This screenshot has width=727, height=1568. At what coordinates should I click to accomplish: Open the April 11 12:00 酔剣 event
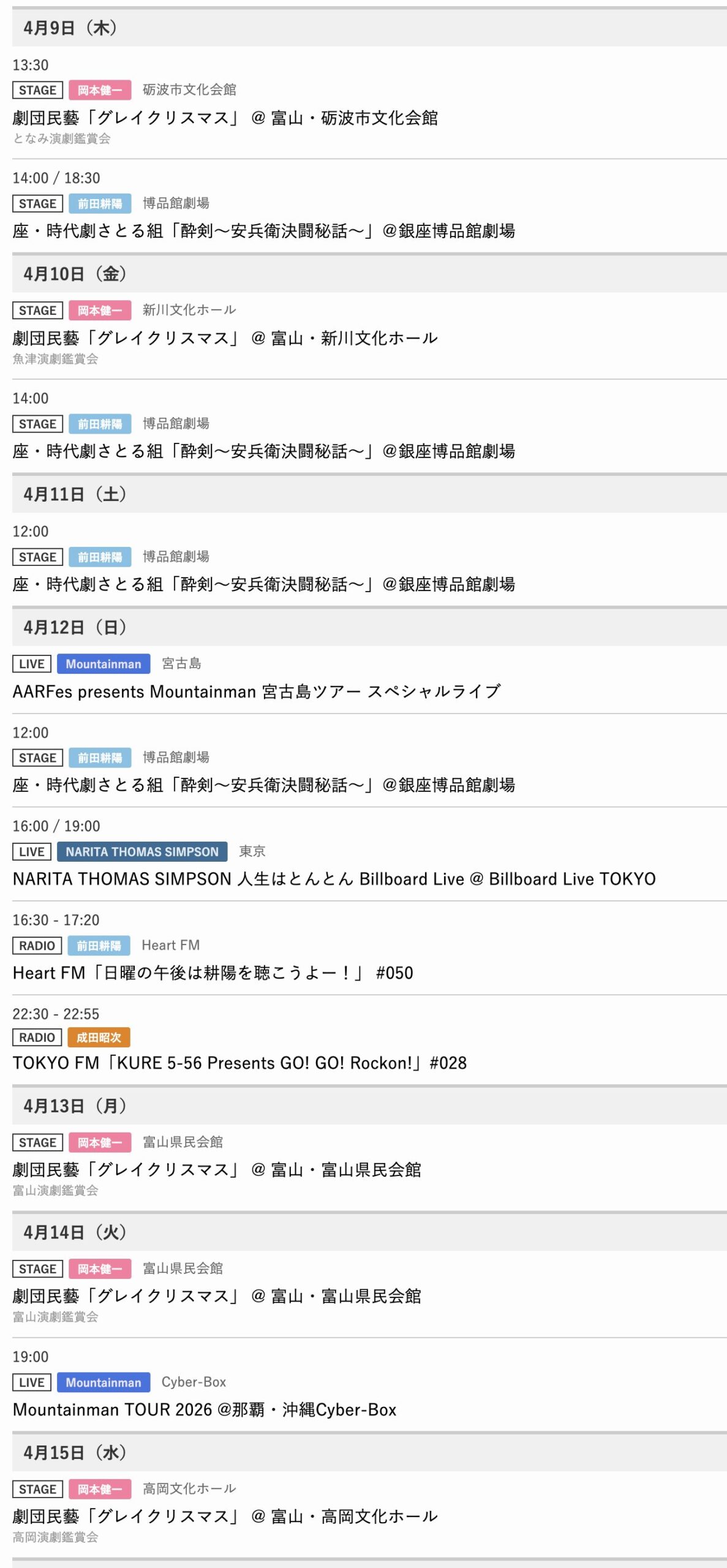263,584
